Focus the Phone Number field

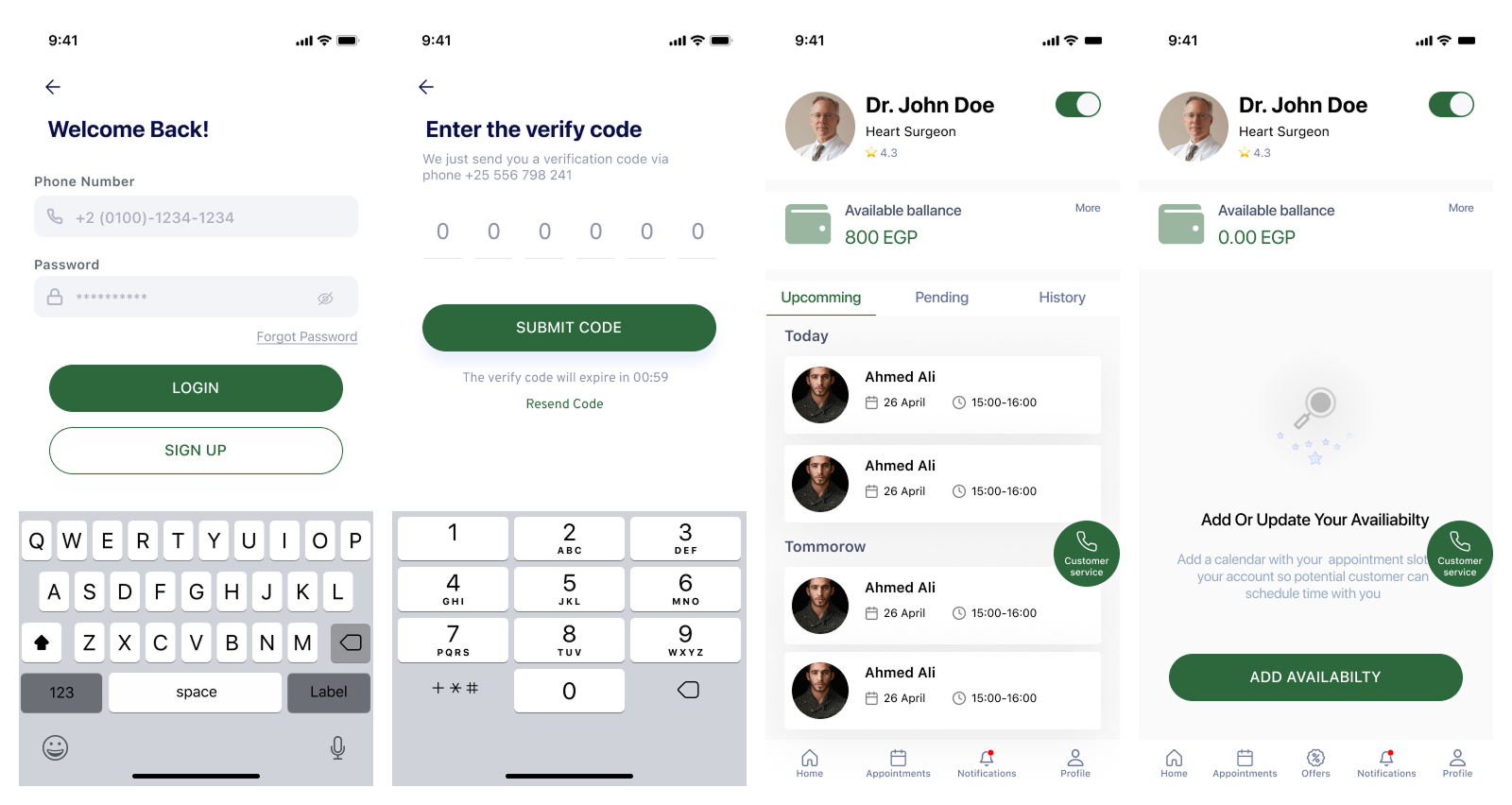coord(196,217)
